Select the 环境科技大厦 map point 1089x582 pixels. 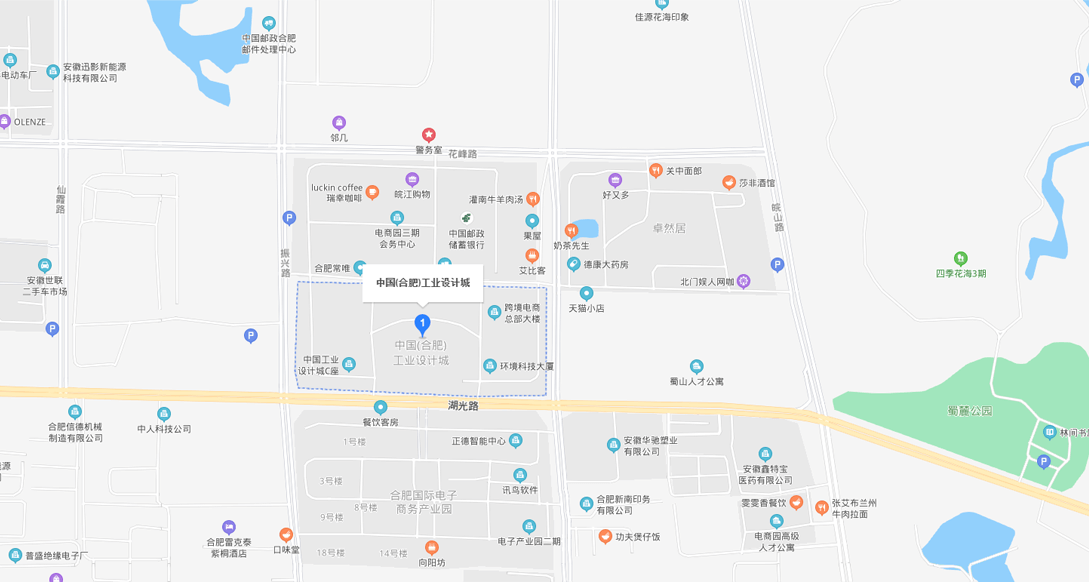490,366
